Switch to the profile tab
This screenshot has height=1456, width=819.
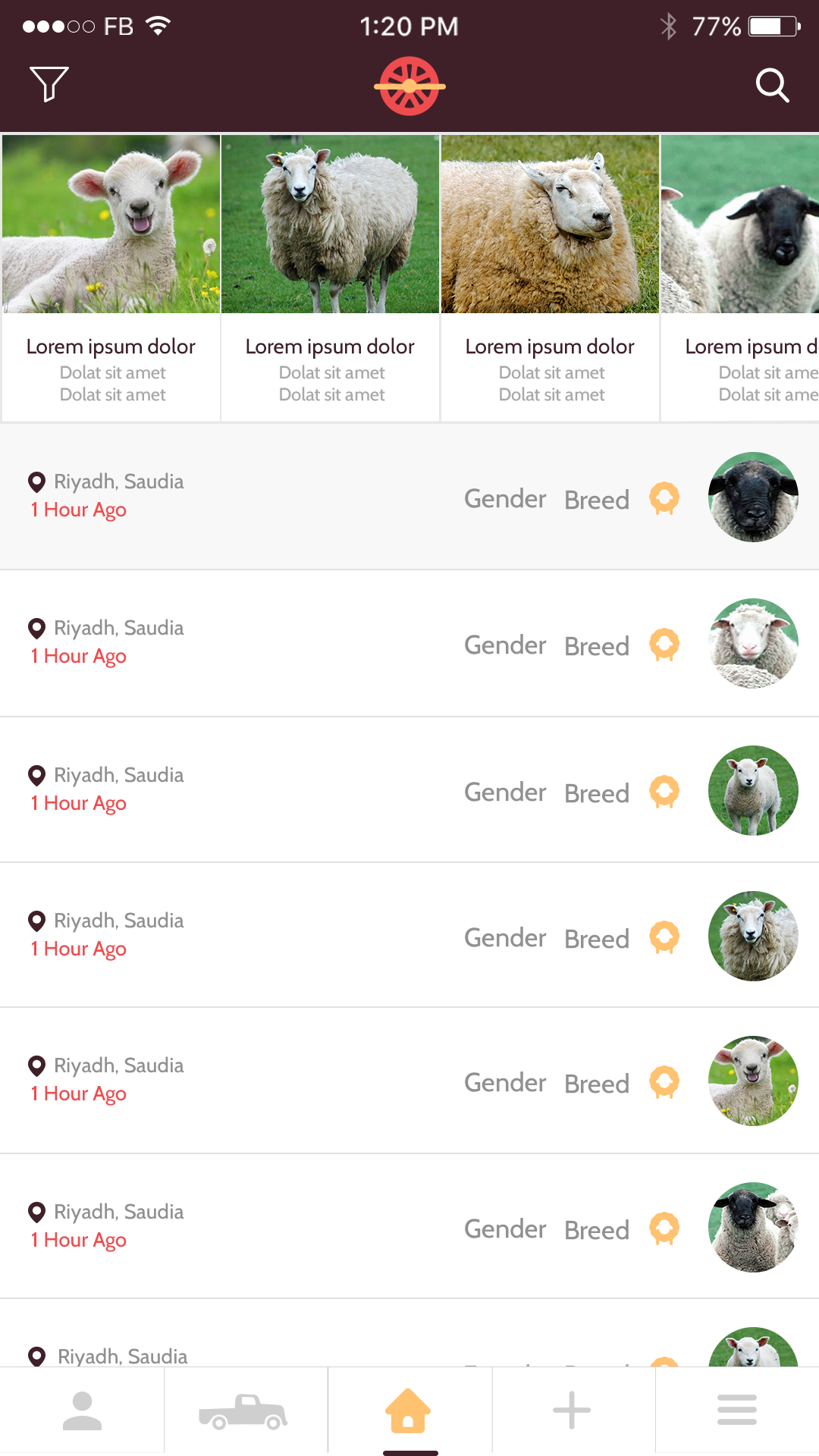[82, 1410]
